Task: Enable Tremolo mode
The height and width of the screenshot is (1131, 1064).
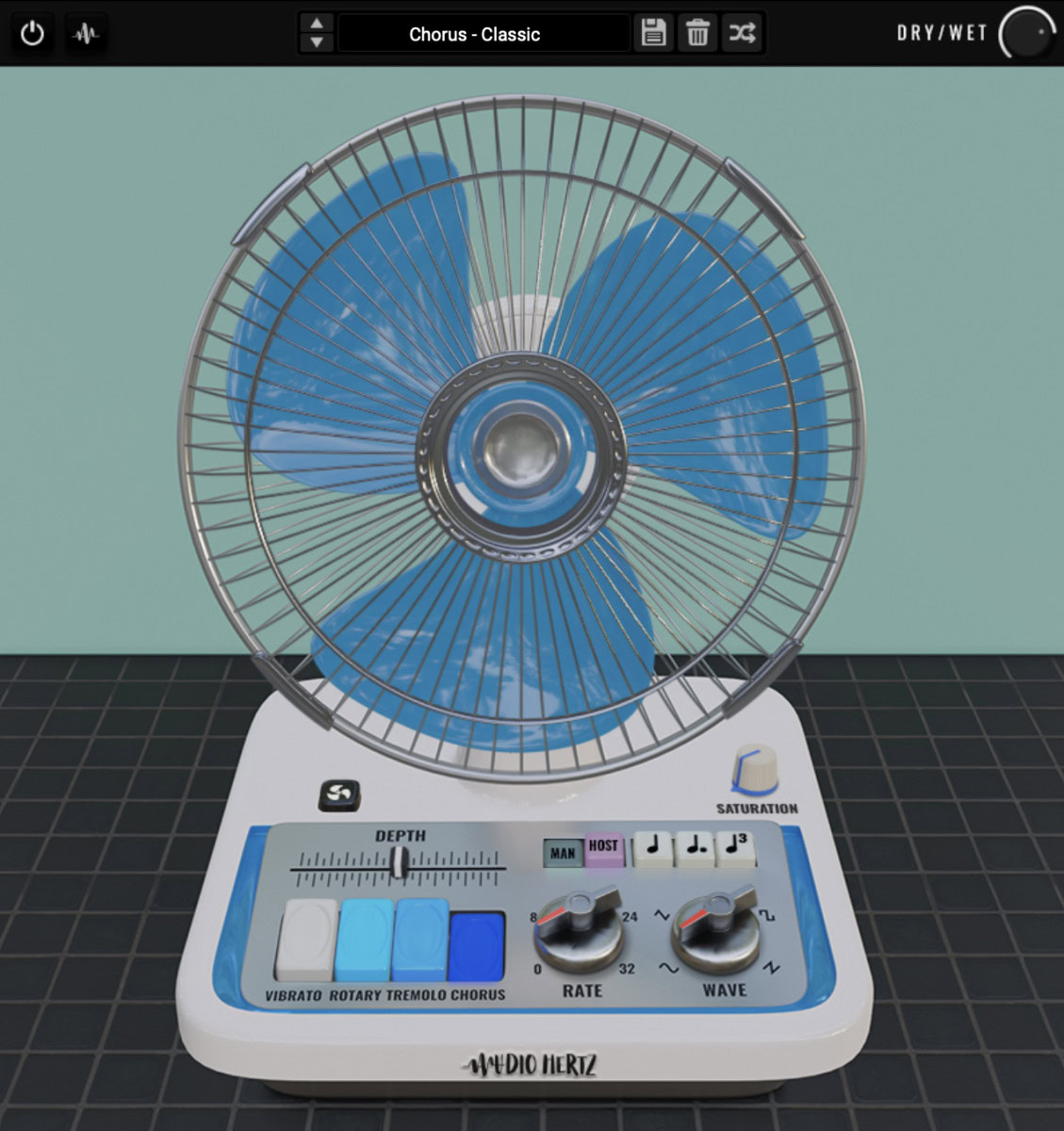Action: (420, 940)
